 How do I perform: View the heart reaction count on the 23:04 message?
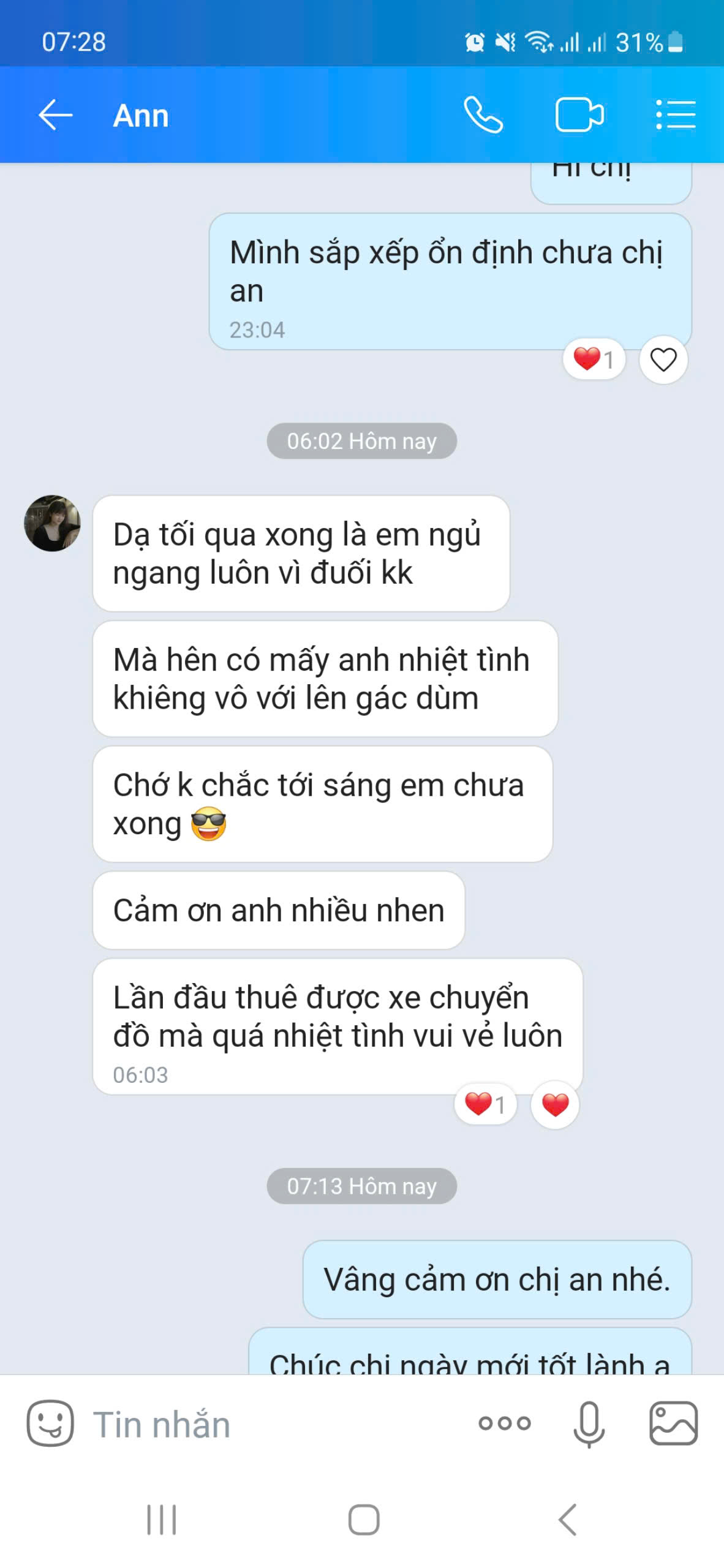click(594, 359)
